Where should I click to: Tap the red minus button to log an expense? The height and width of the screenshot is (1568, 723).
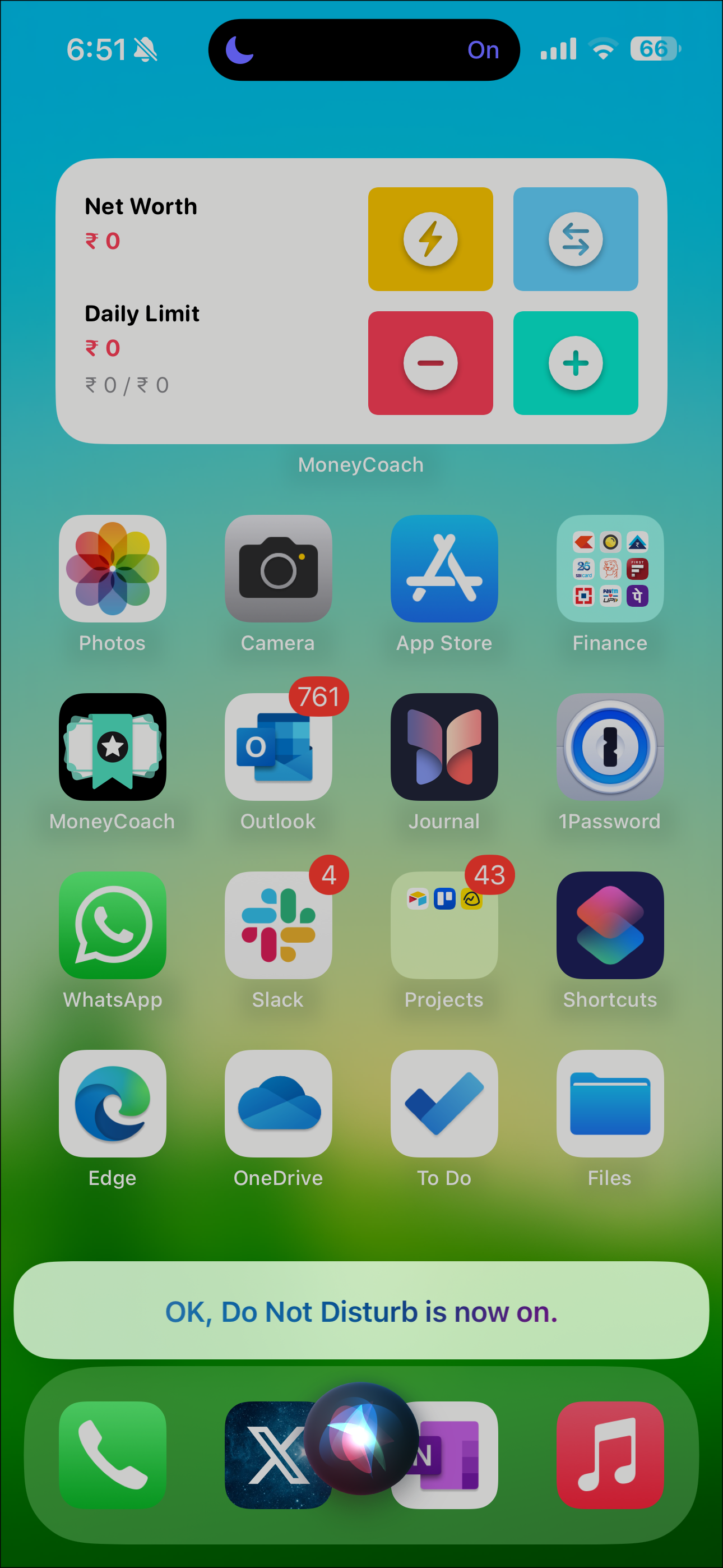pos(430,363)
